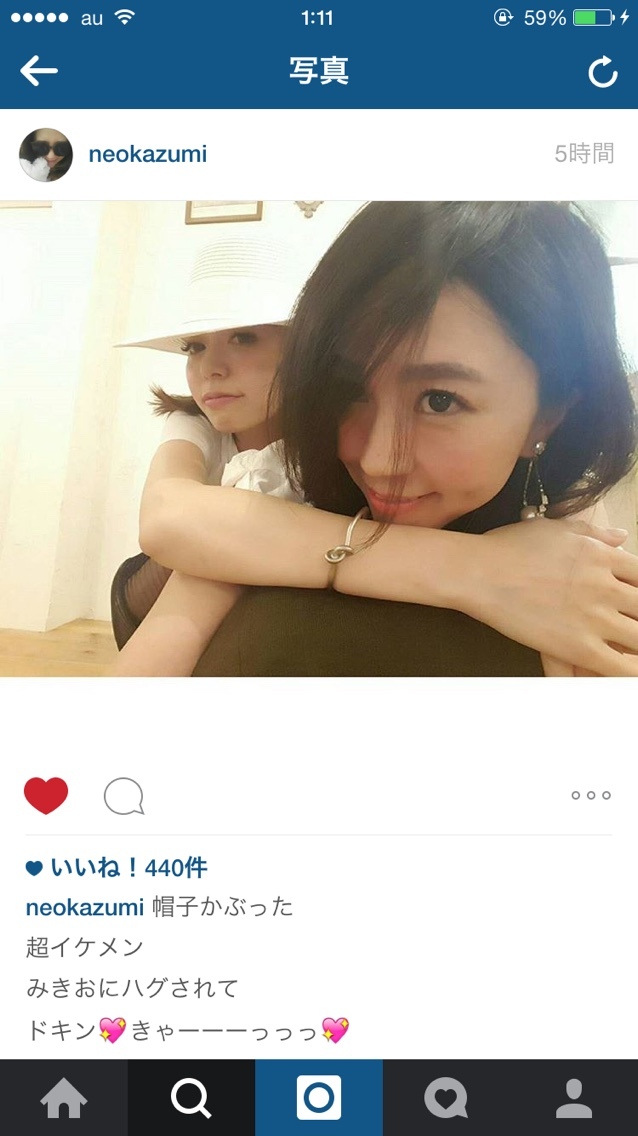This screenshot has height=1136, width=638.
Task: Switch to the Home tab
Action: pos(63,1098)
